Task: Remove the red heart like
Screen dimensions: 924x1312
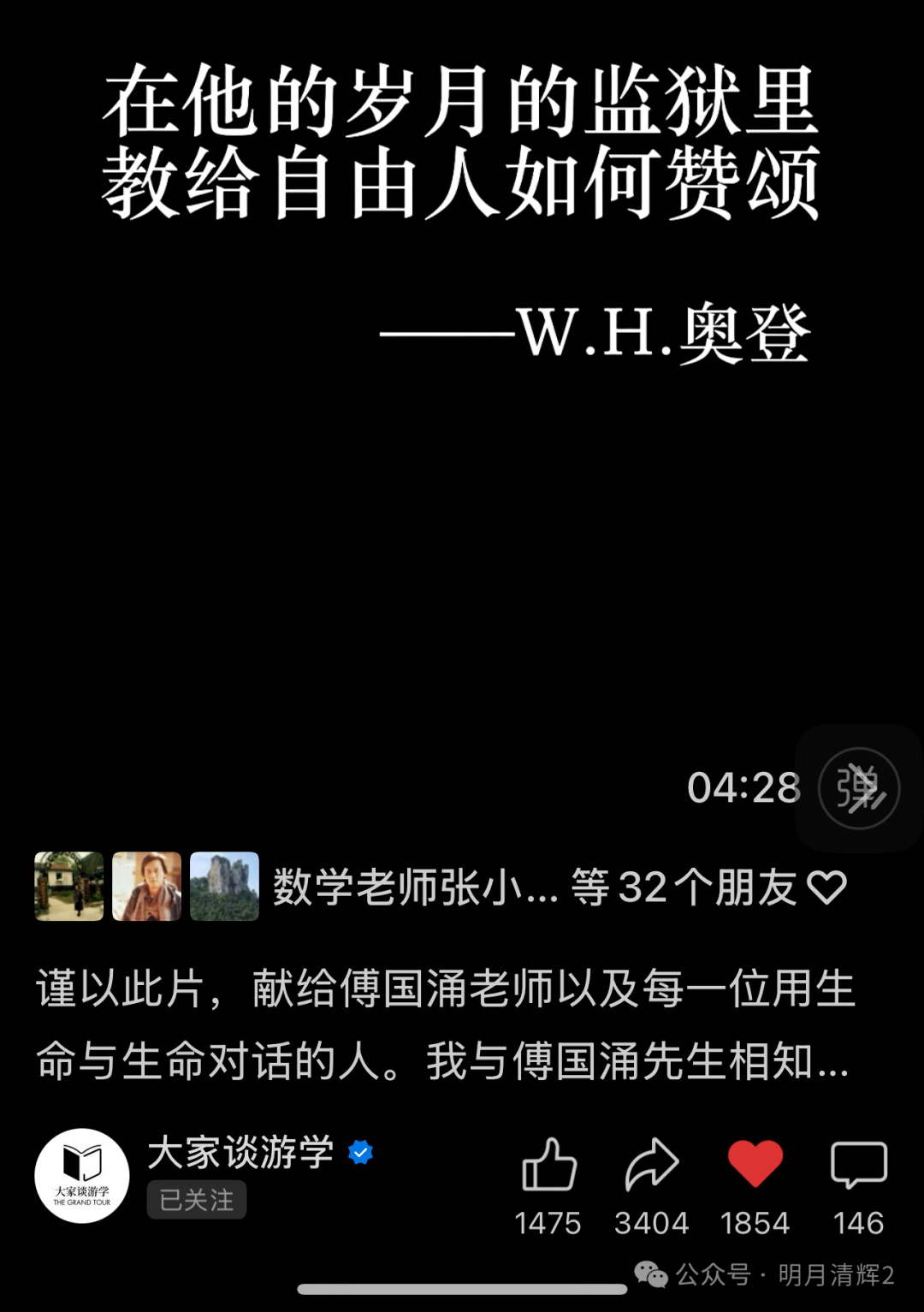Action: (755, 1165)
